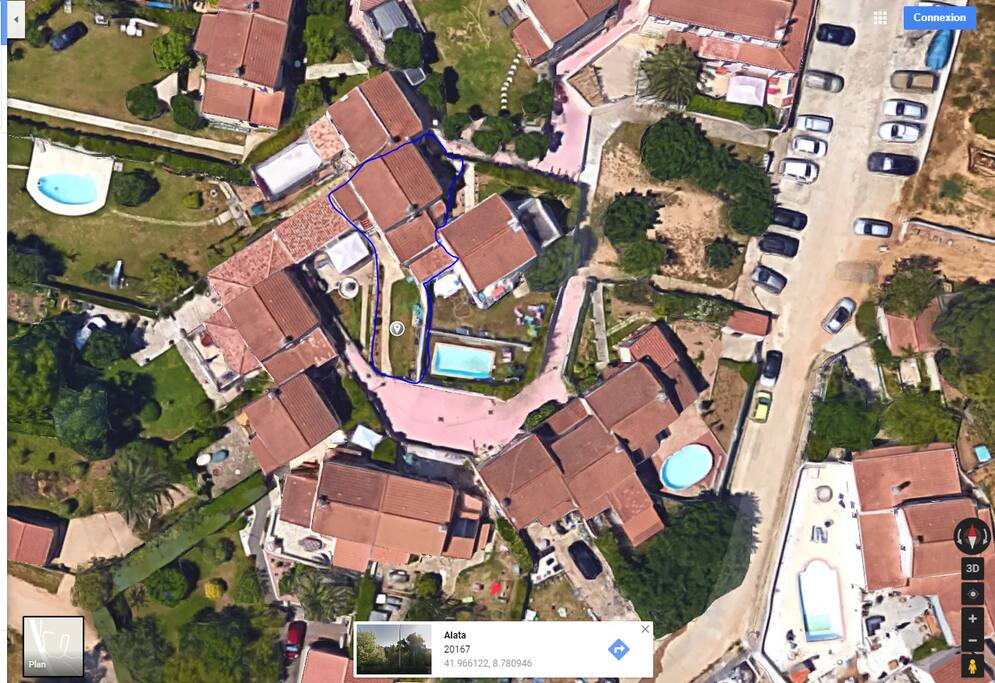Open Street View pegman
Screen dimensions: 995x683
[972, 666]
